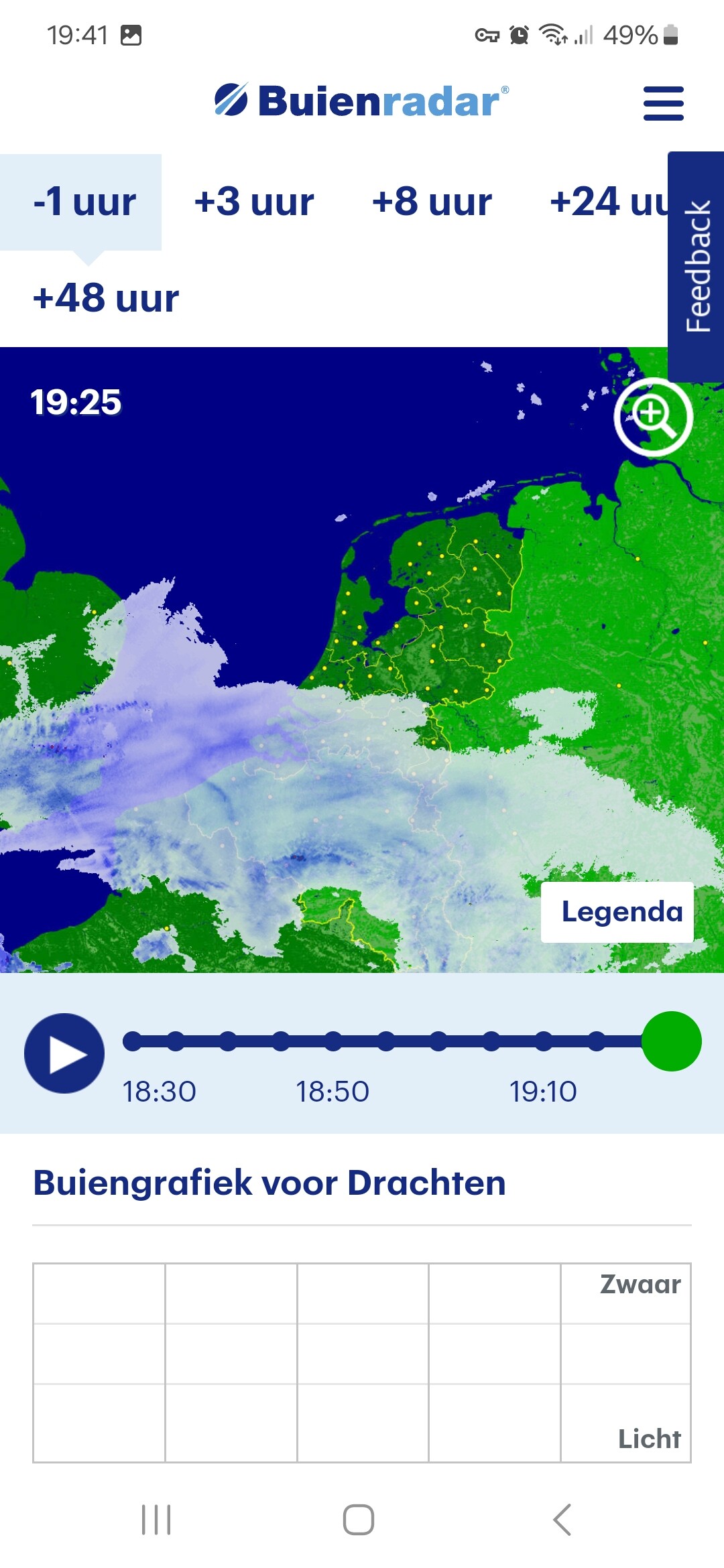The height and width of the screenshot is (1568, 724).
Task: Jump to the 18:50 timeline point
Action: click(333, 1041)
